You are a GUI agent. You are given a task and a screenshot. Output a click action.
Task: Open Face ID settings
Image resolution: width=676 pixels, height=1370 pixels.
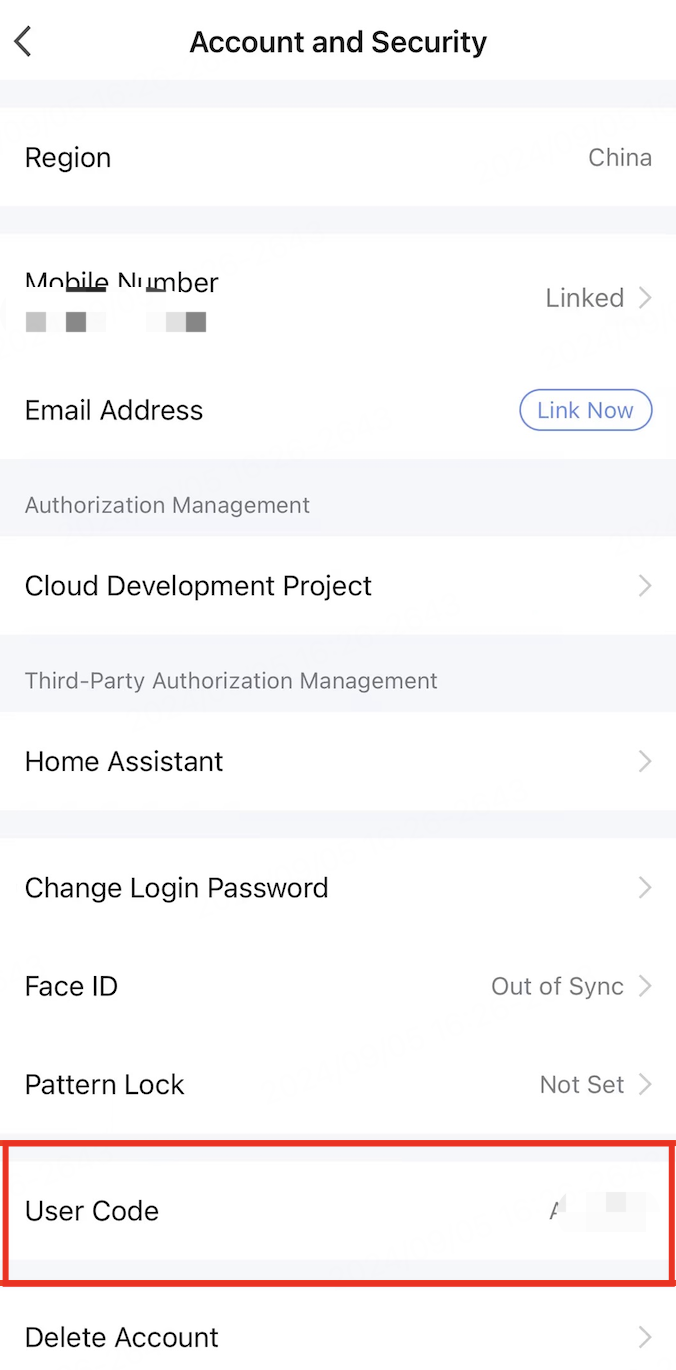point(338,987)
